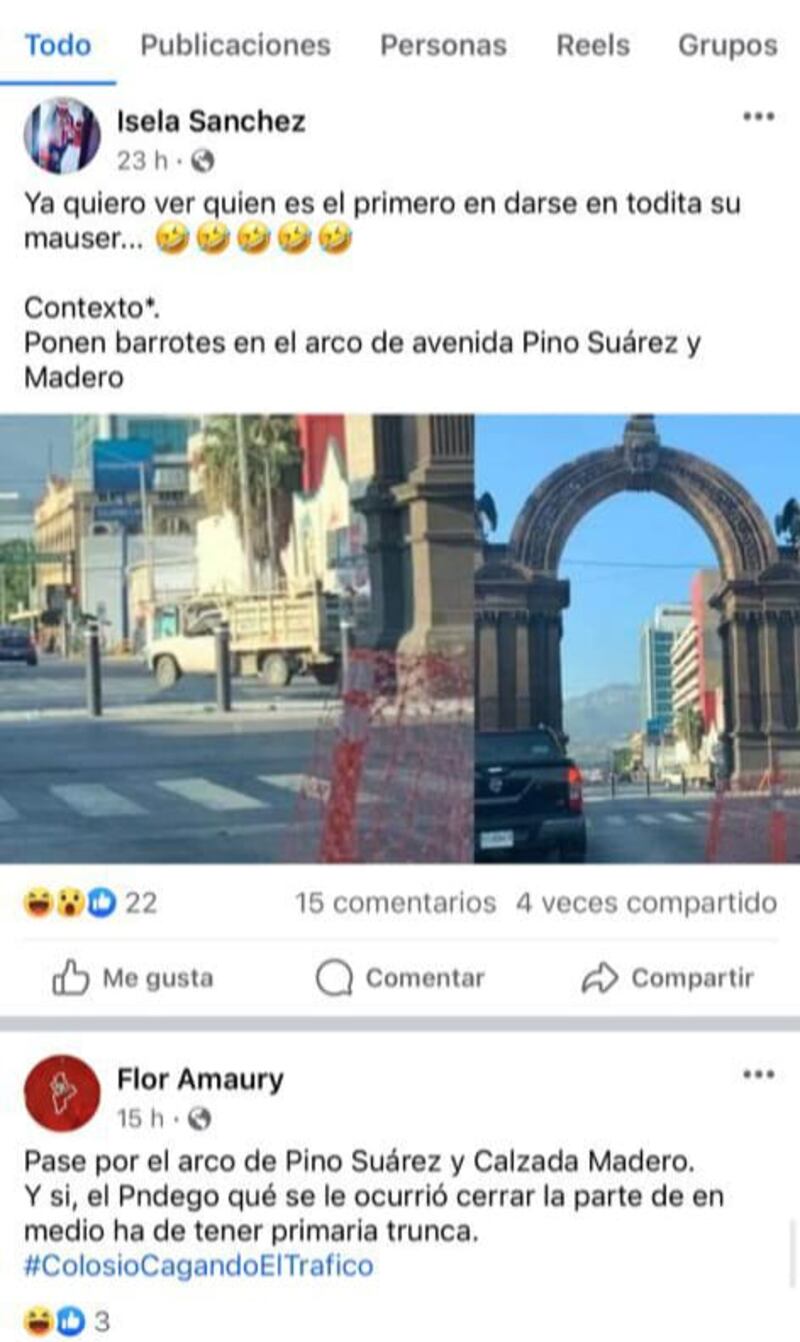
Task: Open options menu on Isela Sanchez's post
Action: [x=758, y=117]
